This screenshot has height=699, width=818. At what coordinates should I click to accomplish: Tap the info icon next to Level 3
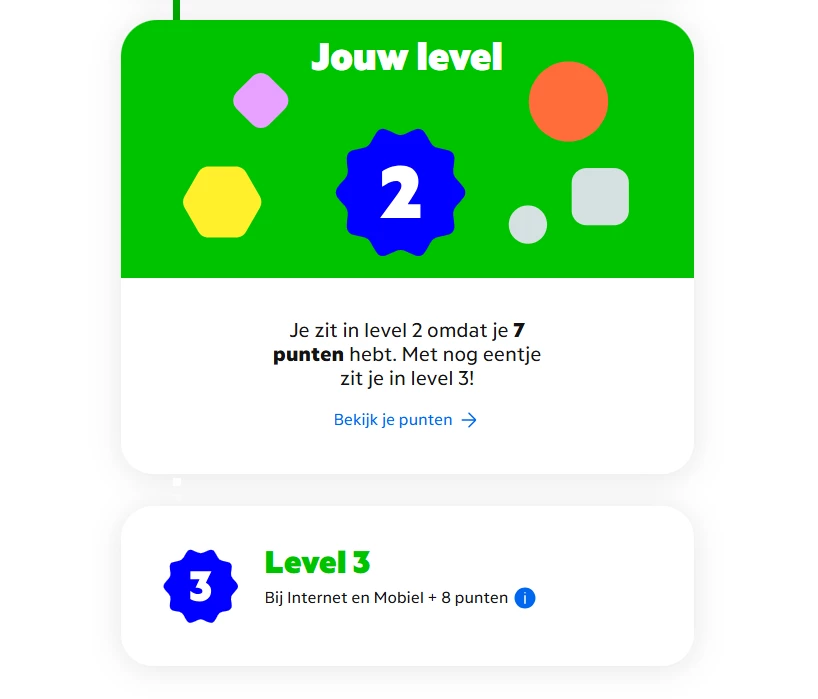[525, 598]
